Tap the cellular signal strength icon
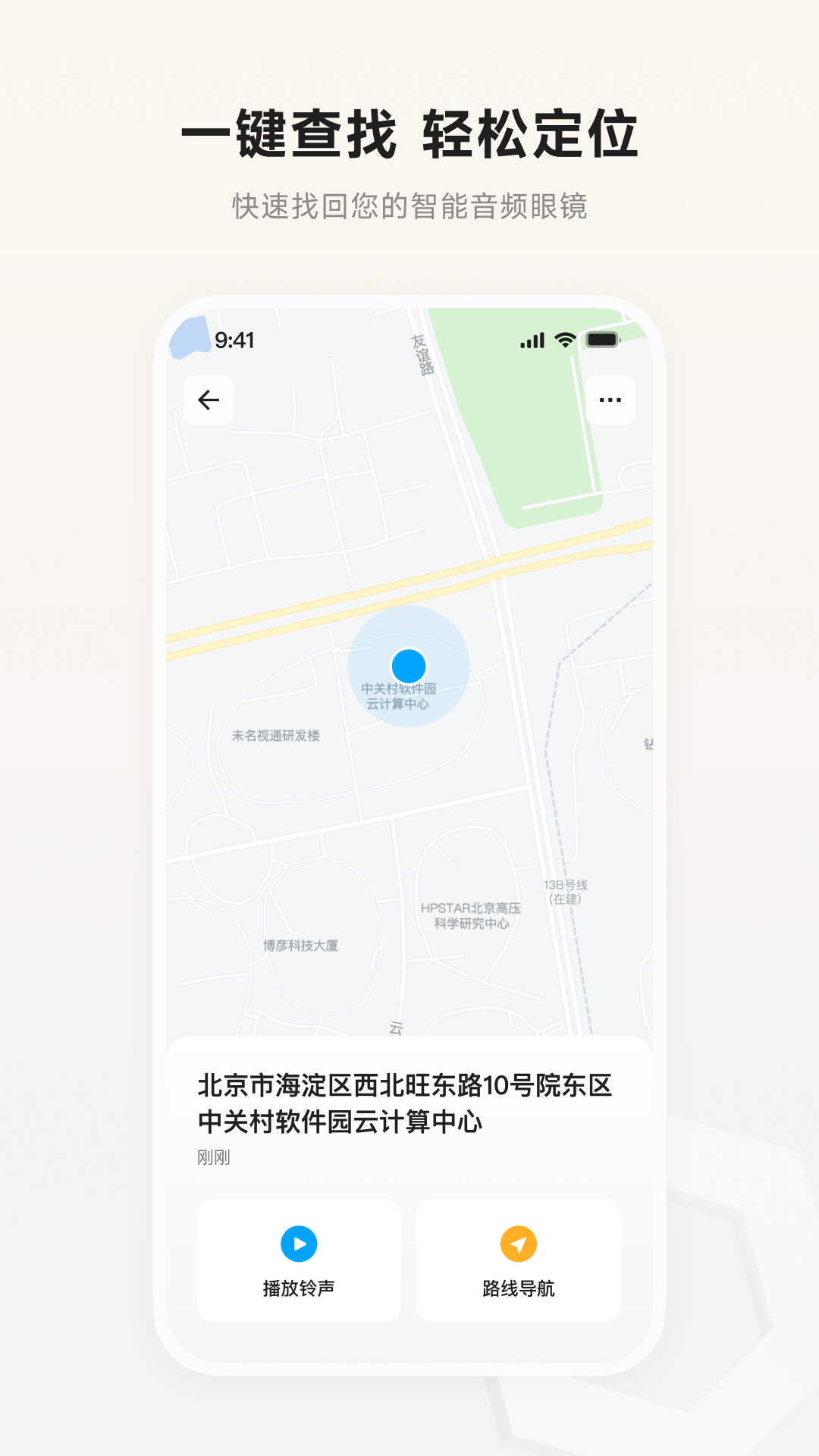 click(532, 340)
